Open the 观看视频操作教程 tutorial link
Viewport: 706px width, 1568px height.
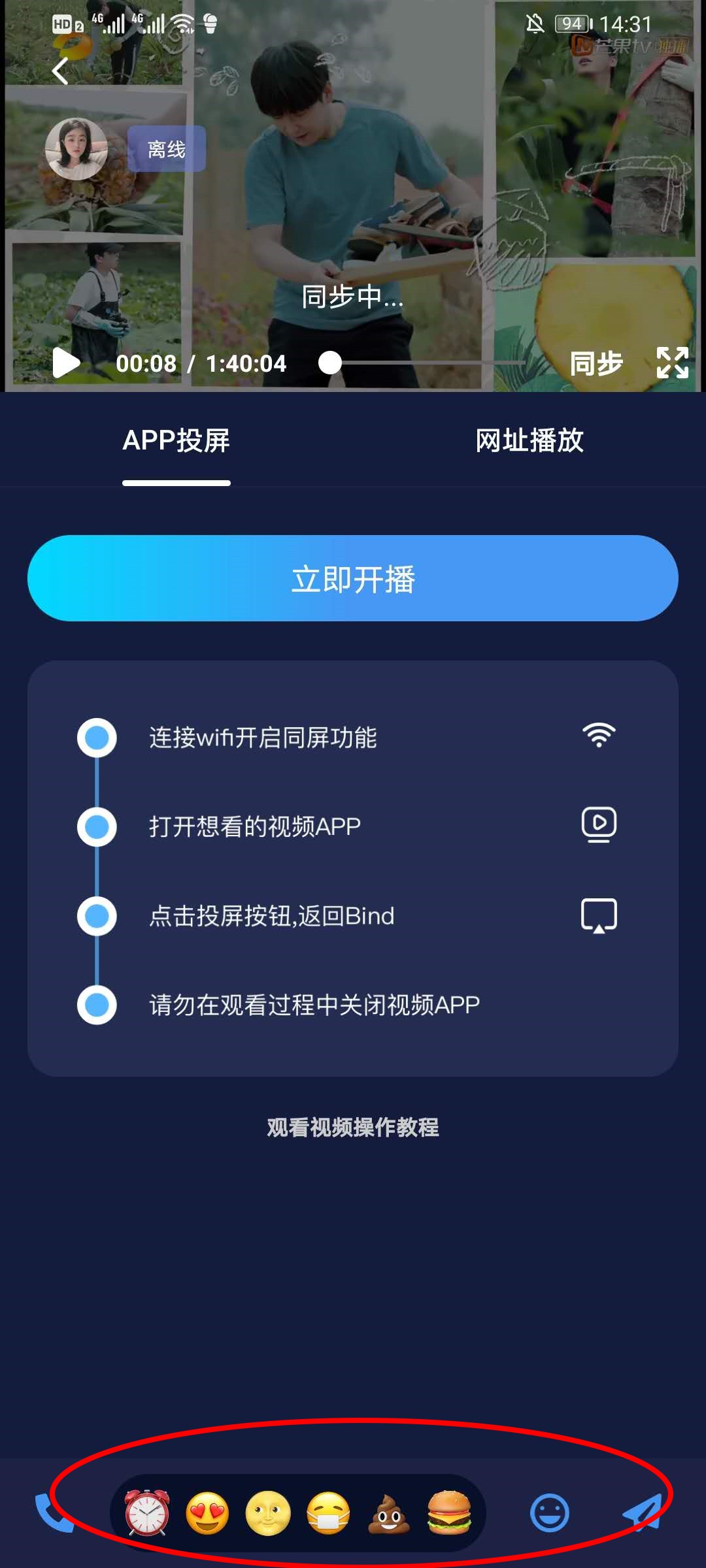[353, 1128]
